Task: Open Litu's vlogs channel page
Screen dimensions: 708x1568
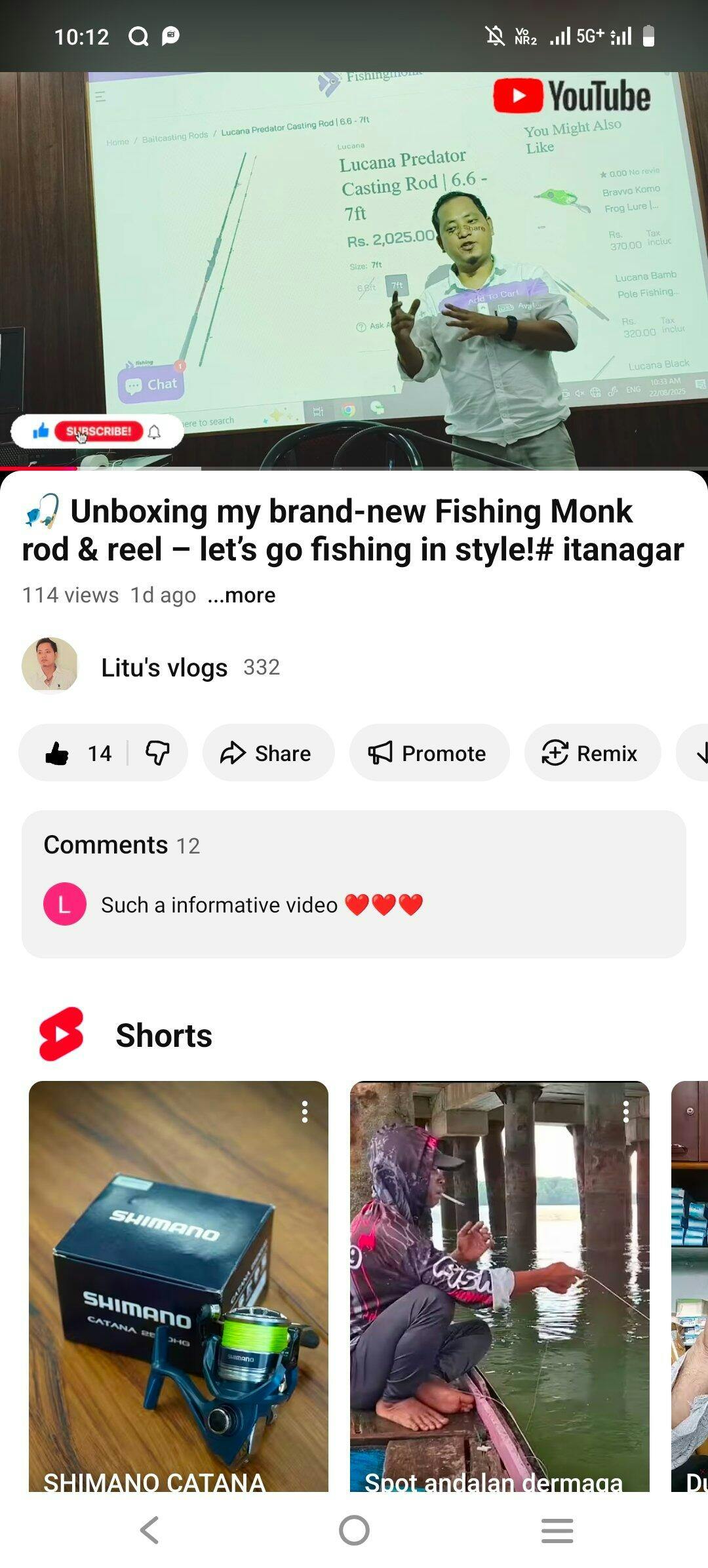Action: pos(164,667)
